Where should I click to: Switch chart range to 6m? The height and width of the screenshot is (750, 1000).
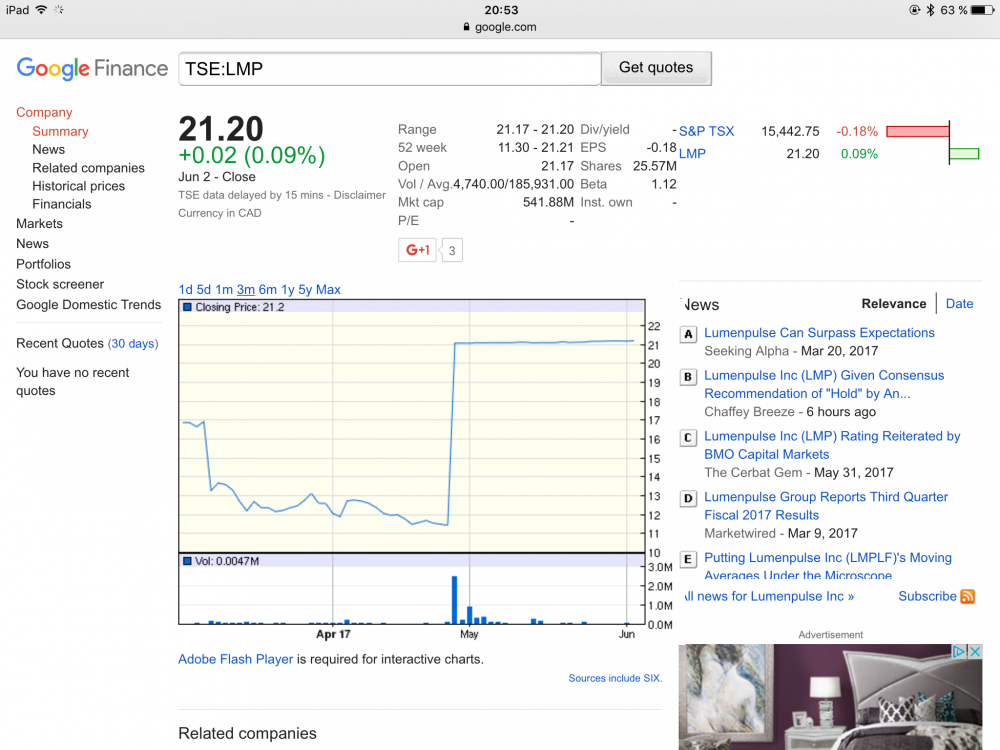[x=267, y=290]
